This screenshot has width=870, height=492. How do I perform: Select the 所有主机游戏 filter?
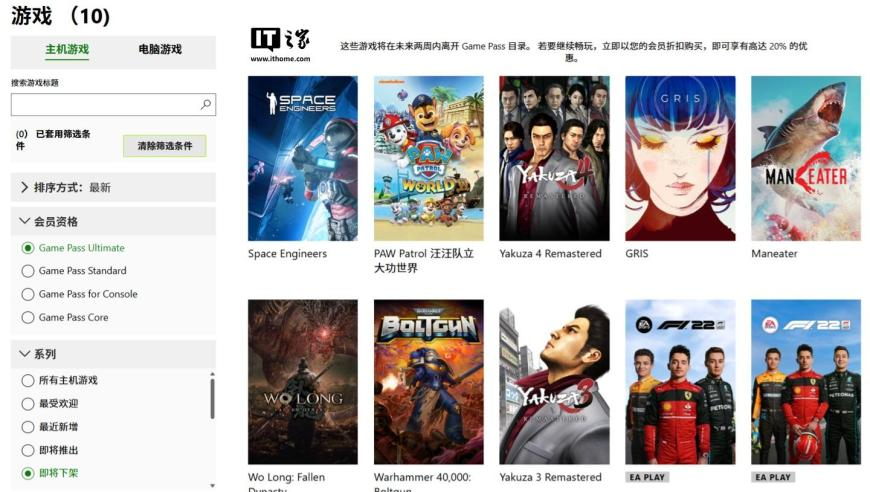coord(28,380)
